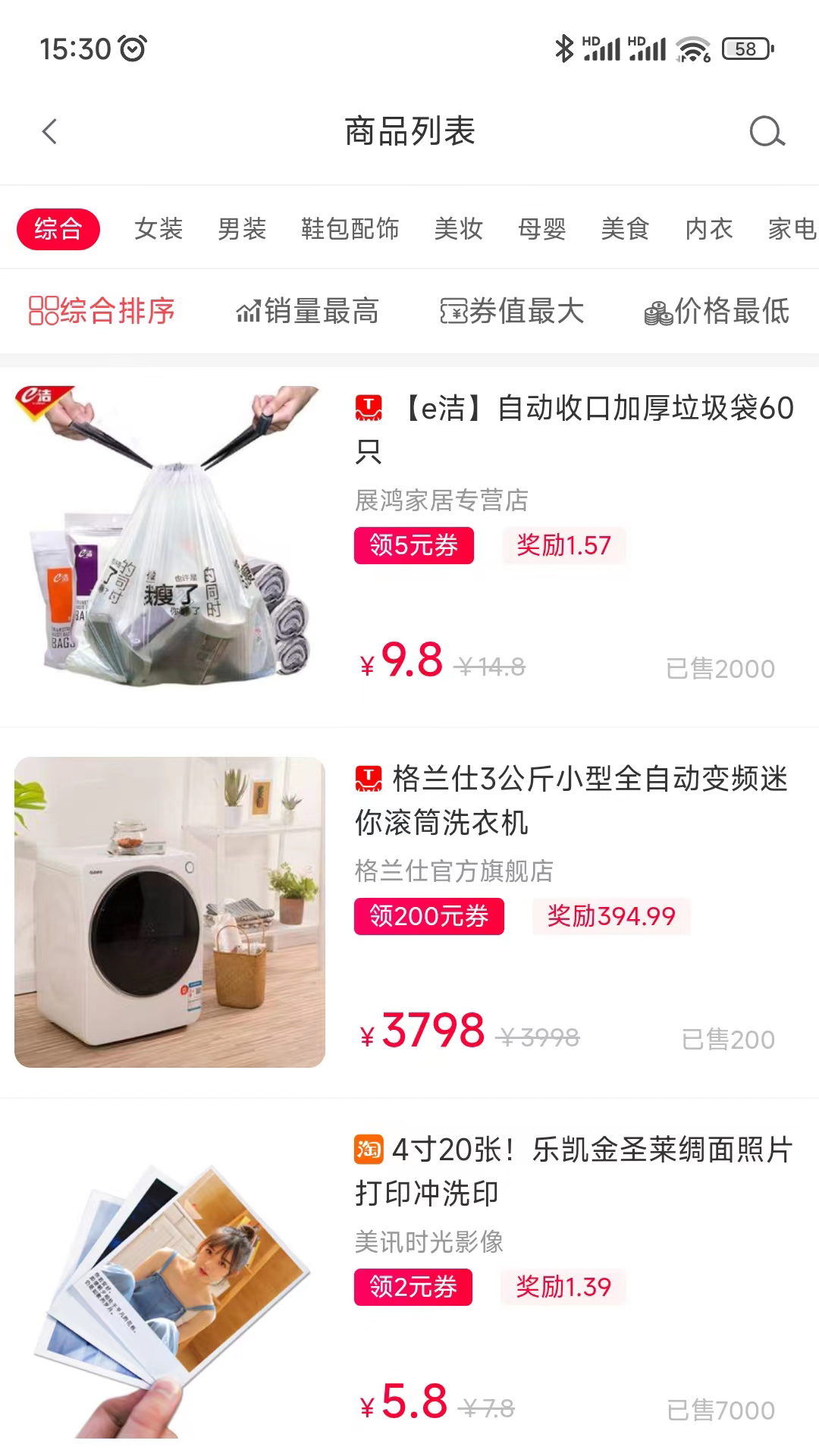This screenshot has width=819, height=1456.
Task: Open the search magnifier icon
Action: 767,132
